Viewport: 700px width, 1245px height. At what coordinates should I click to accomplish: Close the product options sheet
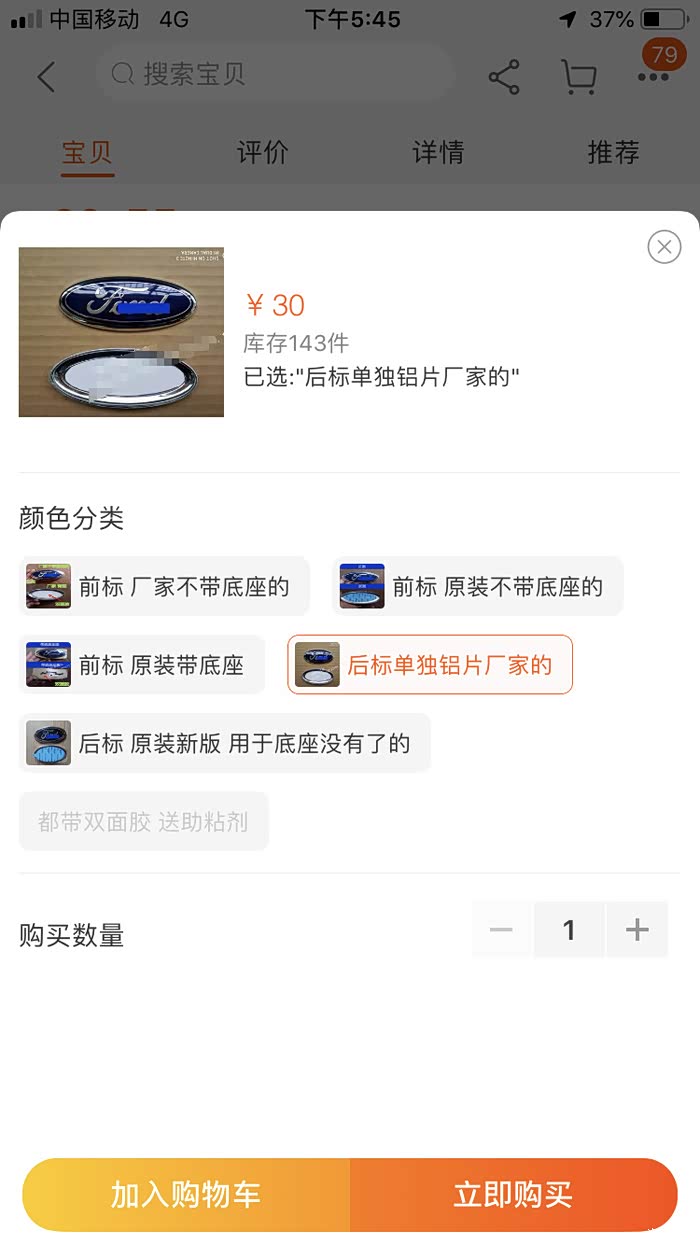pos(664,246)
